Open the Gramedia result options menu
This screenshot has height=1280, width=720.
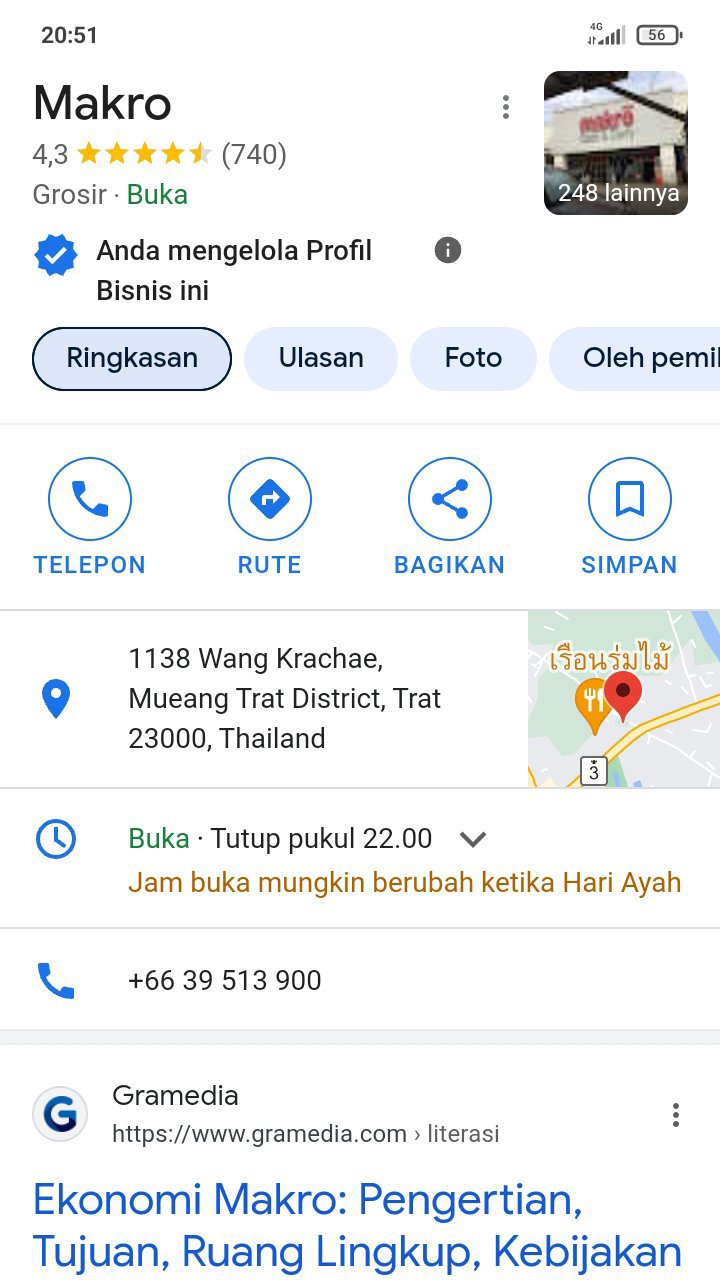tap(676, 1115)
